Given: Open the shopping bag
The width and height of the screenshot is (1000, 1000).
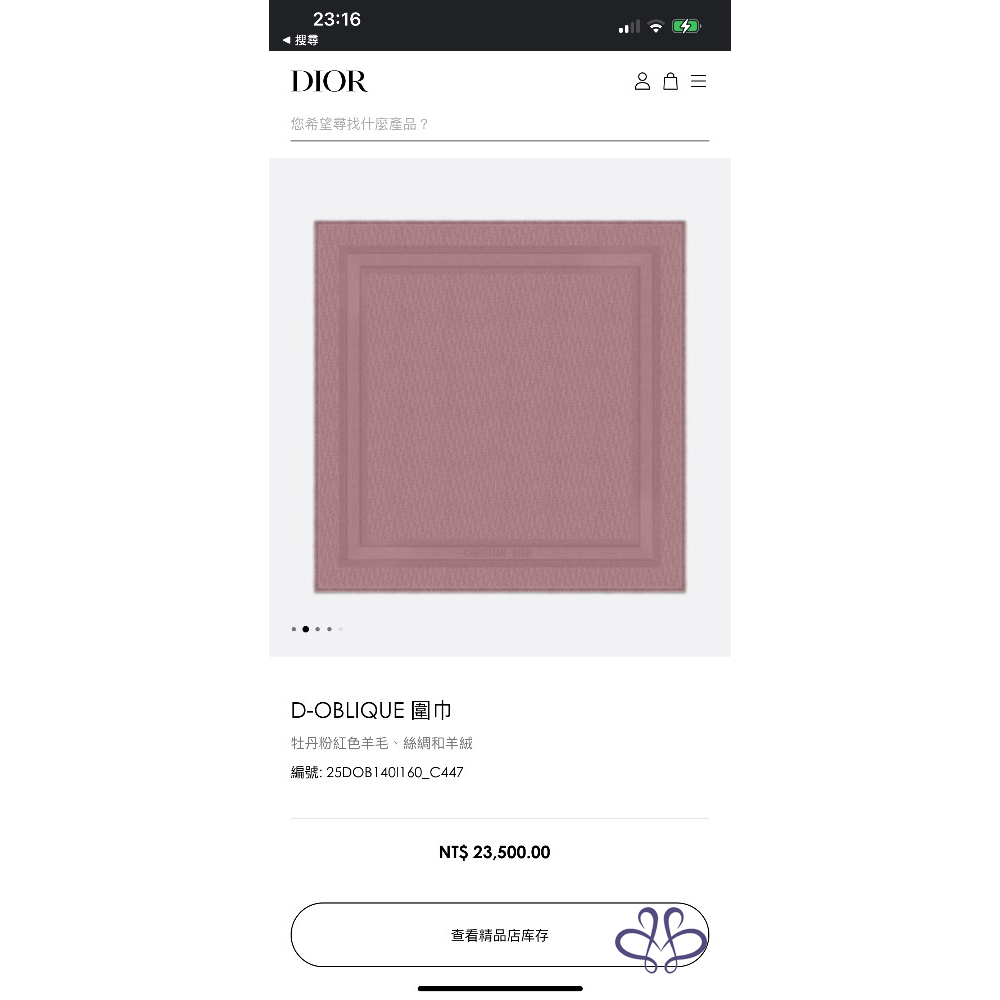Looking at the screenshot, I should coord(670,81).
